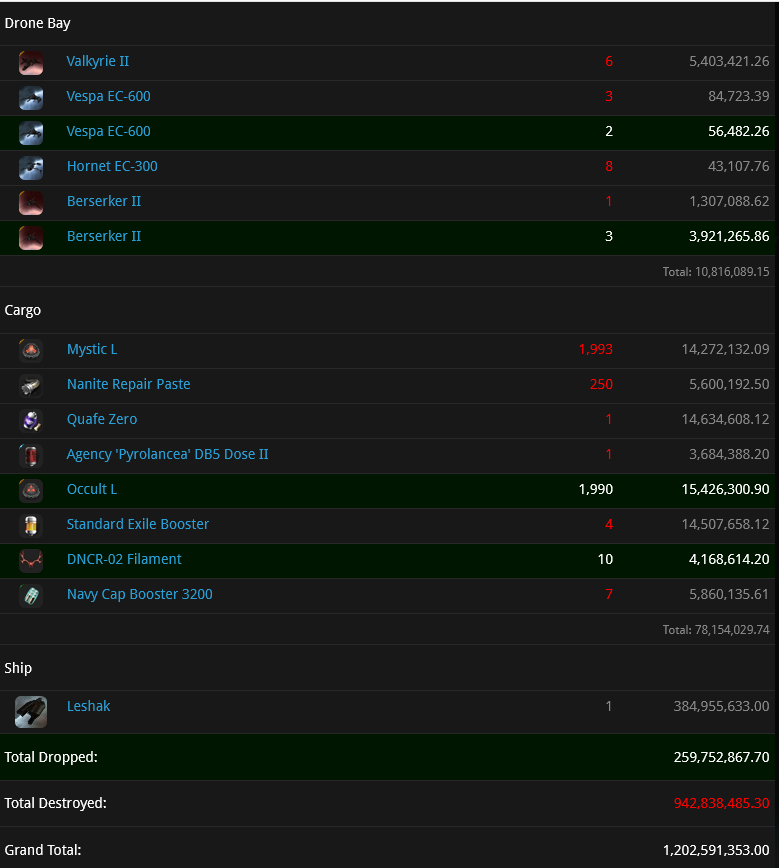Click the Drone Bay section header
Screen dimensions: 779x868
tap(37, 22)
